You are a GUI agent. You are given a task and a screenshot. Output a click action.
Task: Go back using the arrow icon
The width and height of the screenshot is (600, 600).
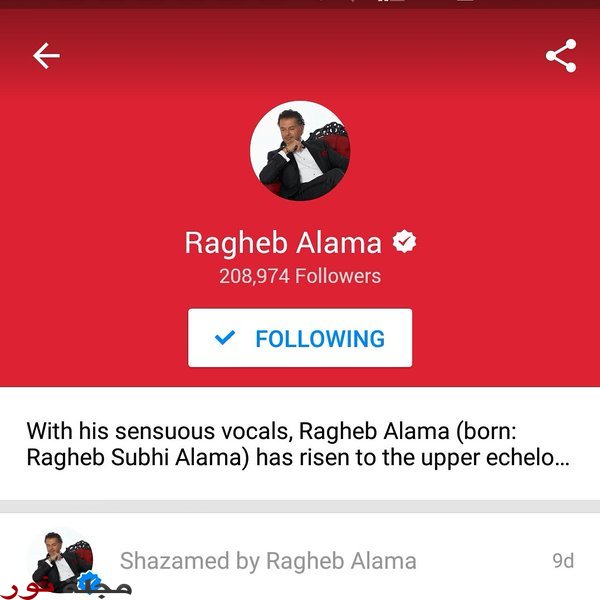46,56
